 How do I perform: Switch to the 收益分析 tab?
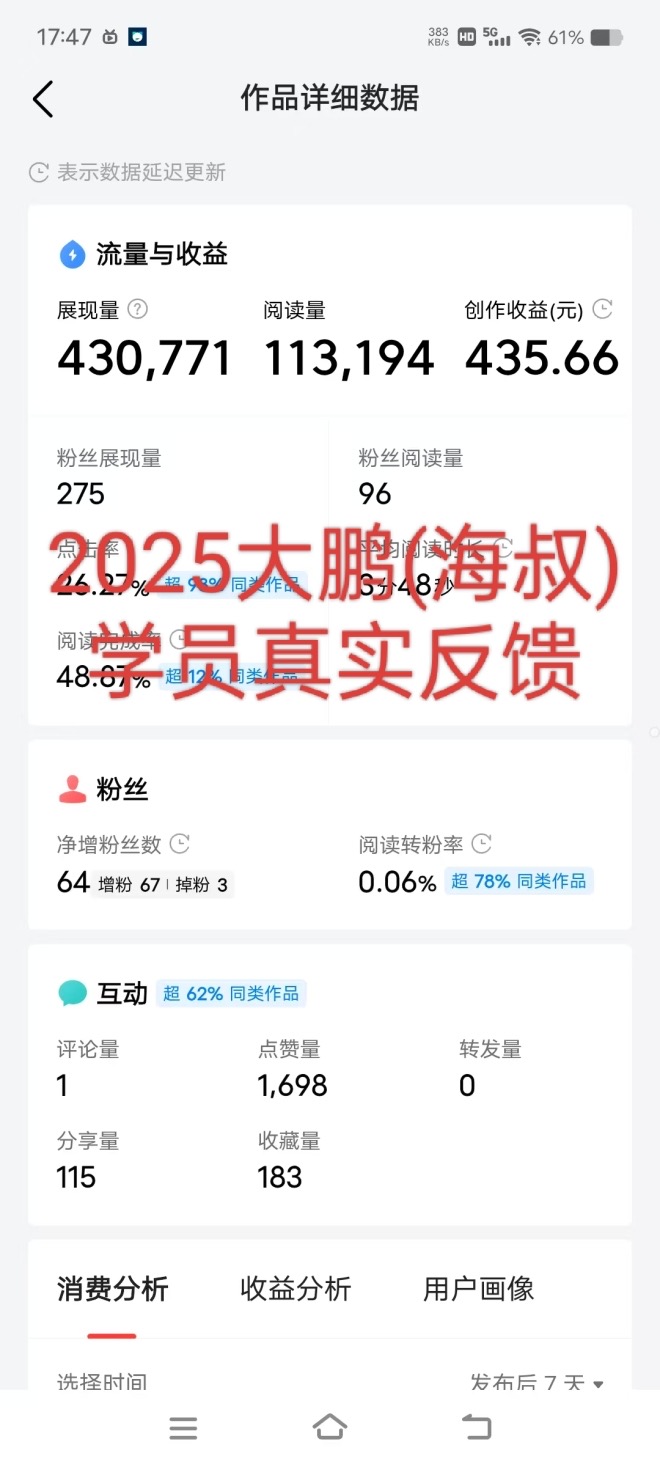[x=295, y=1289]
